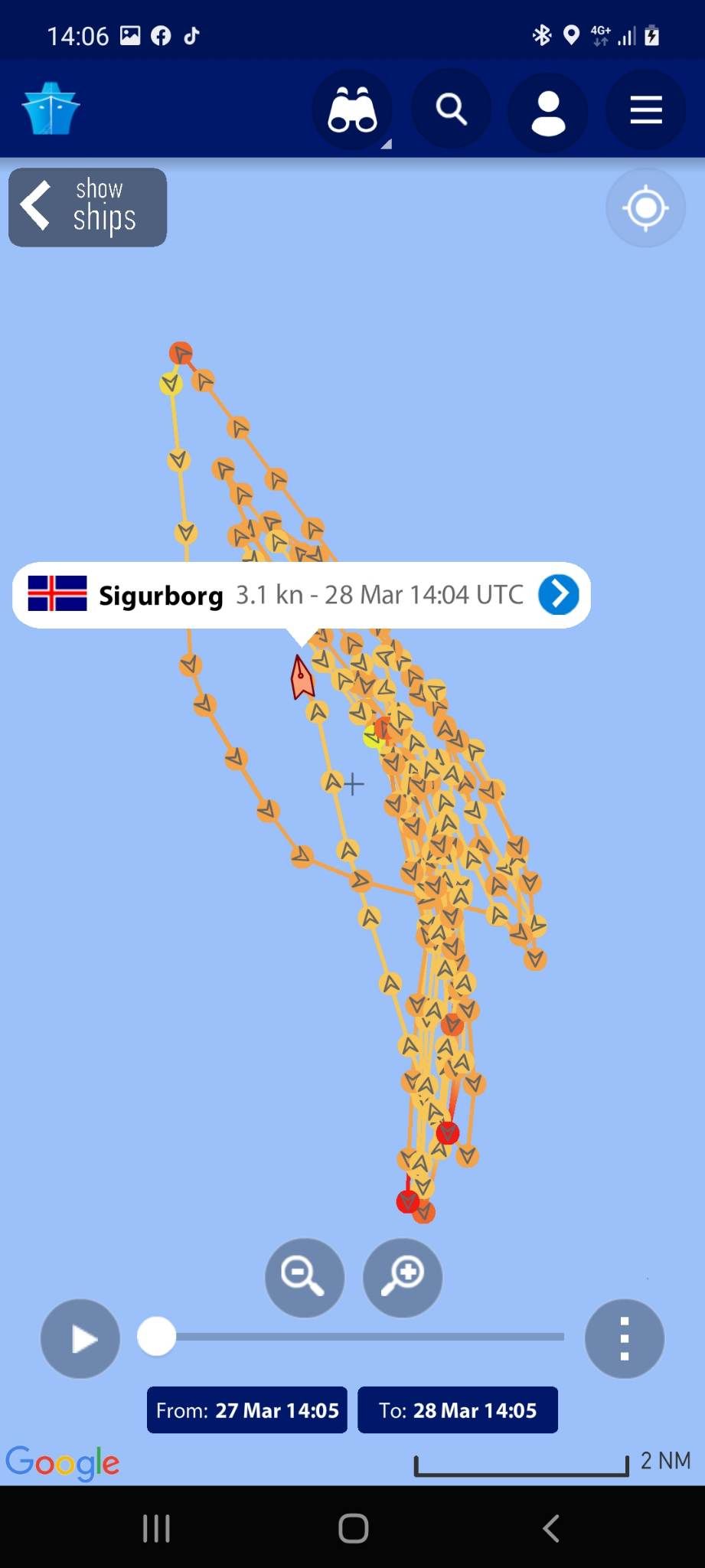The height and width of the screenshot is (1568, 705).
Task: Open recent apps from navigation bar
Action: [156, 1528]
